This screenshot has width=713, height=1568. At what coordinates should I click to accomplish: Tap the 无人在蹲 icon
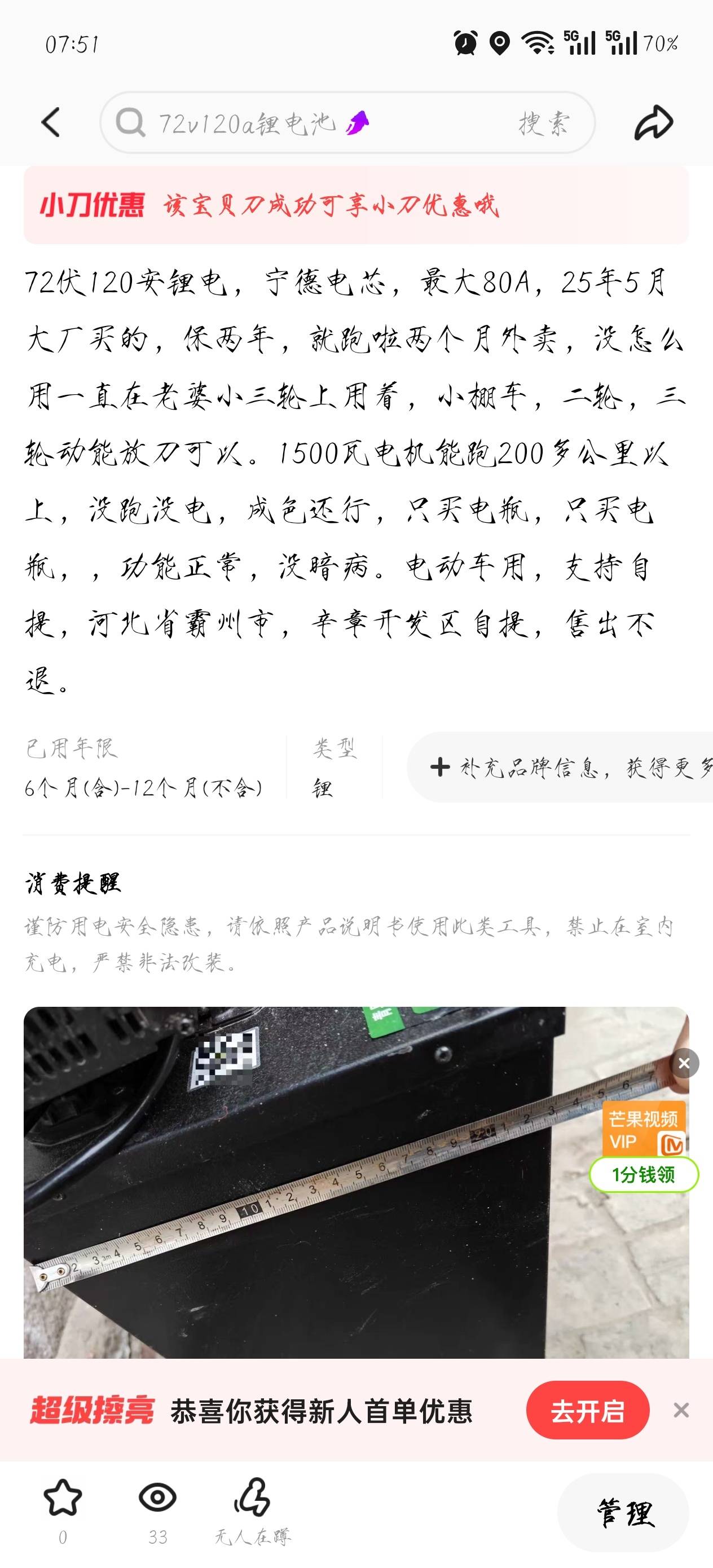click(x=252, y=1499)
